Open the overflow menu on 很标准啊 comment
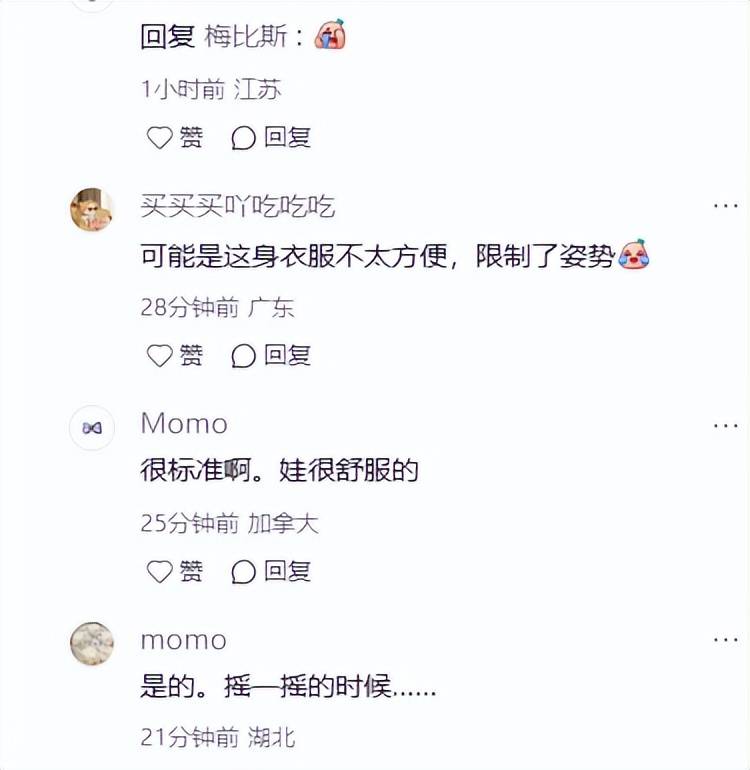750x770 pixels. [725, 426]
